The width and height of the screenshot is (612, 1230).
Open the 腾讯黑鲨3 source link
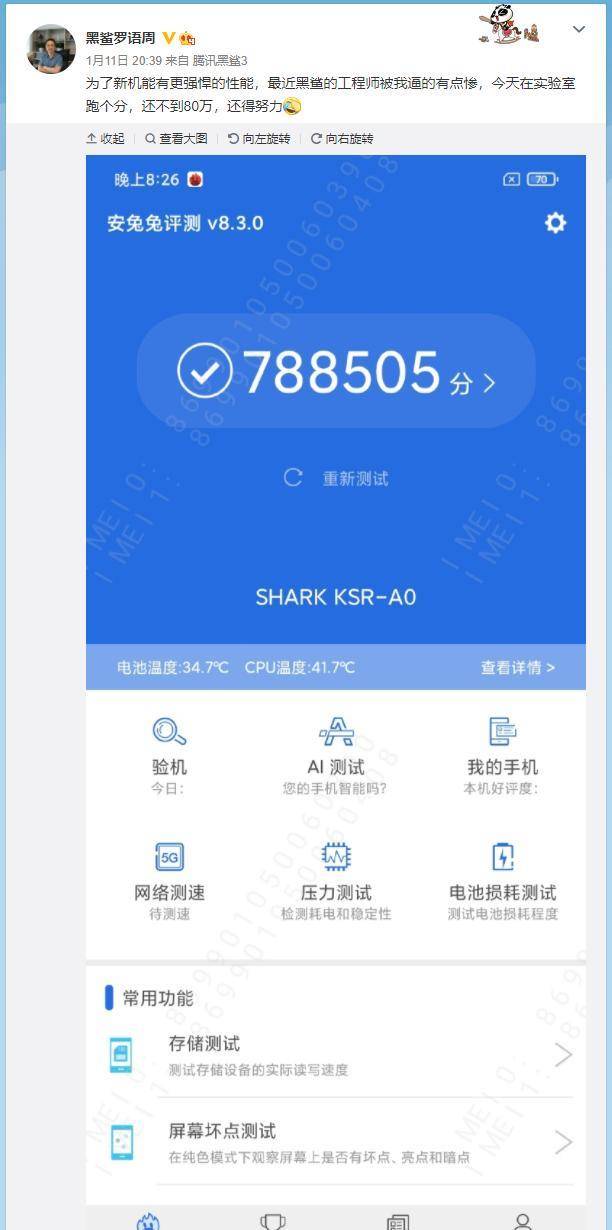coord(220,61)
